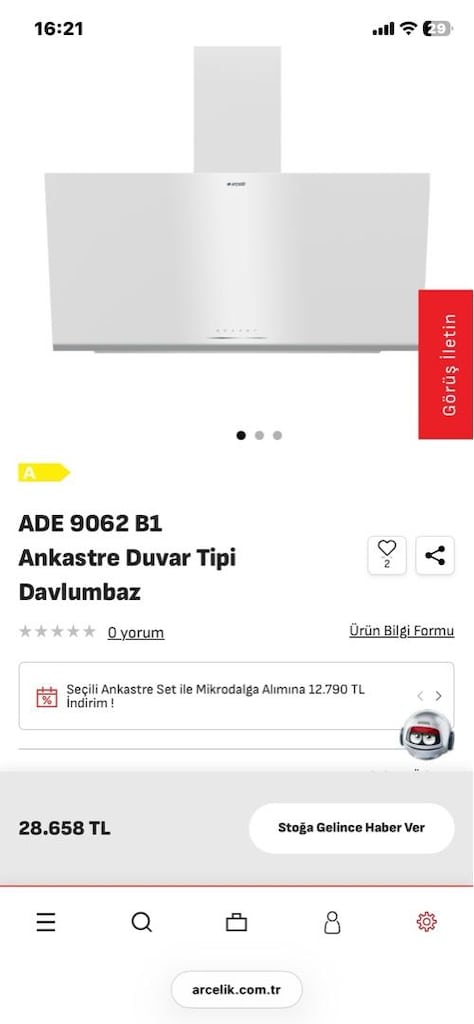Open the Ürün Bilgi Formu link
This screenshot has width=474, height=1024.
(x=402, y=631)
